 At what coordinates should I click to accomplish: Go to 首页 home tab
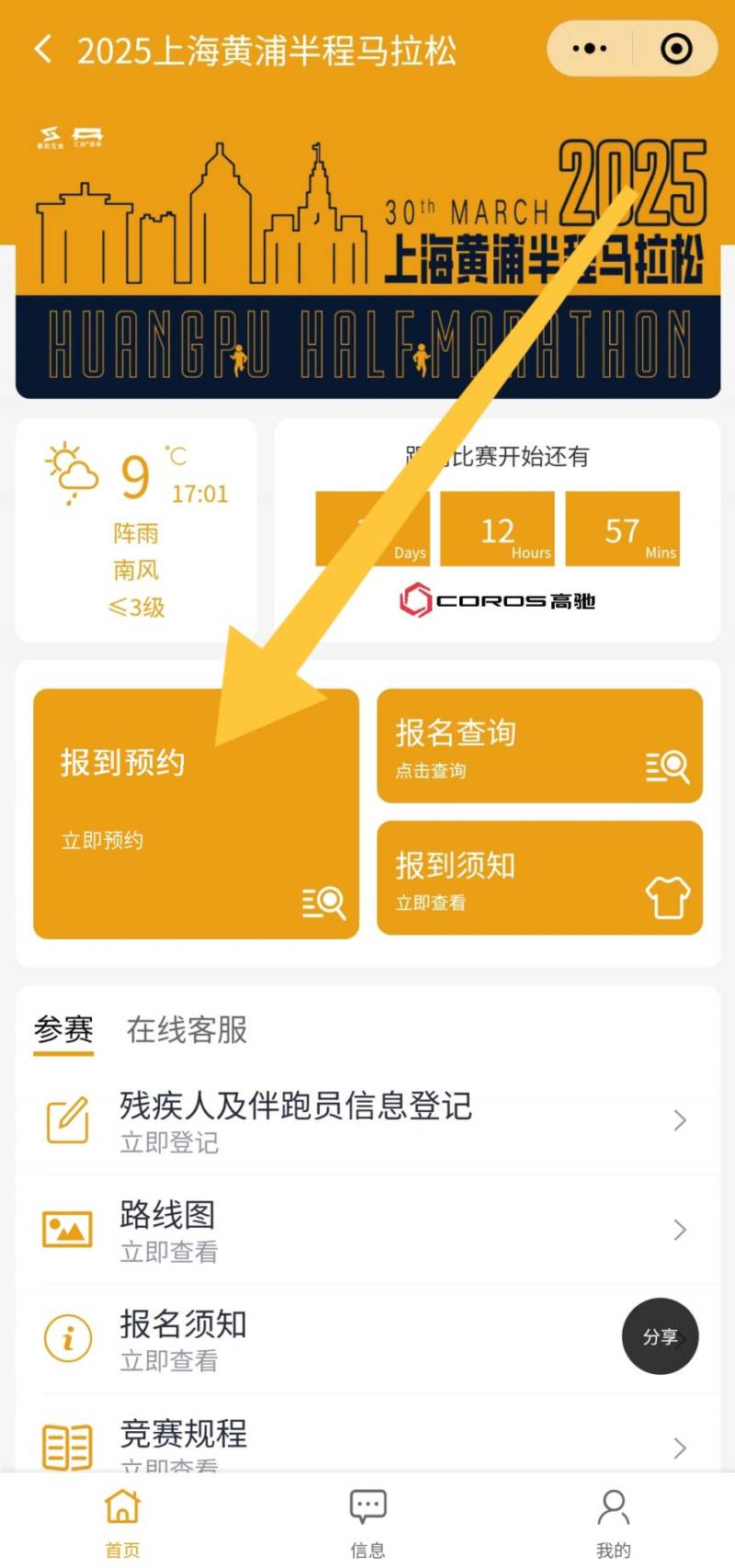click(x=122, y=1521)
